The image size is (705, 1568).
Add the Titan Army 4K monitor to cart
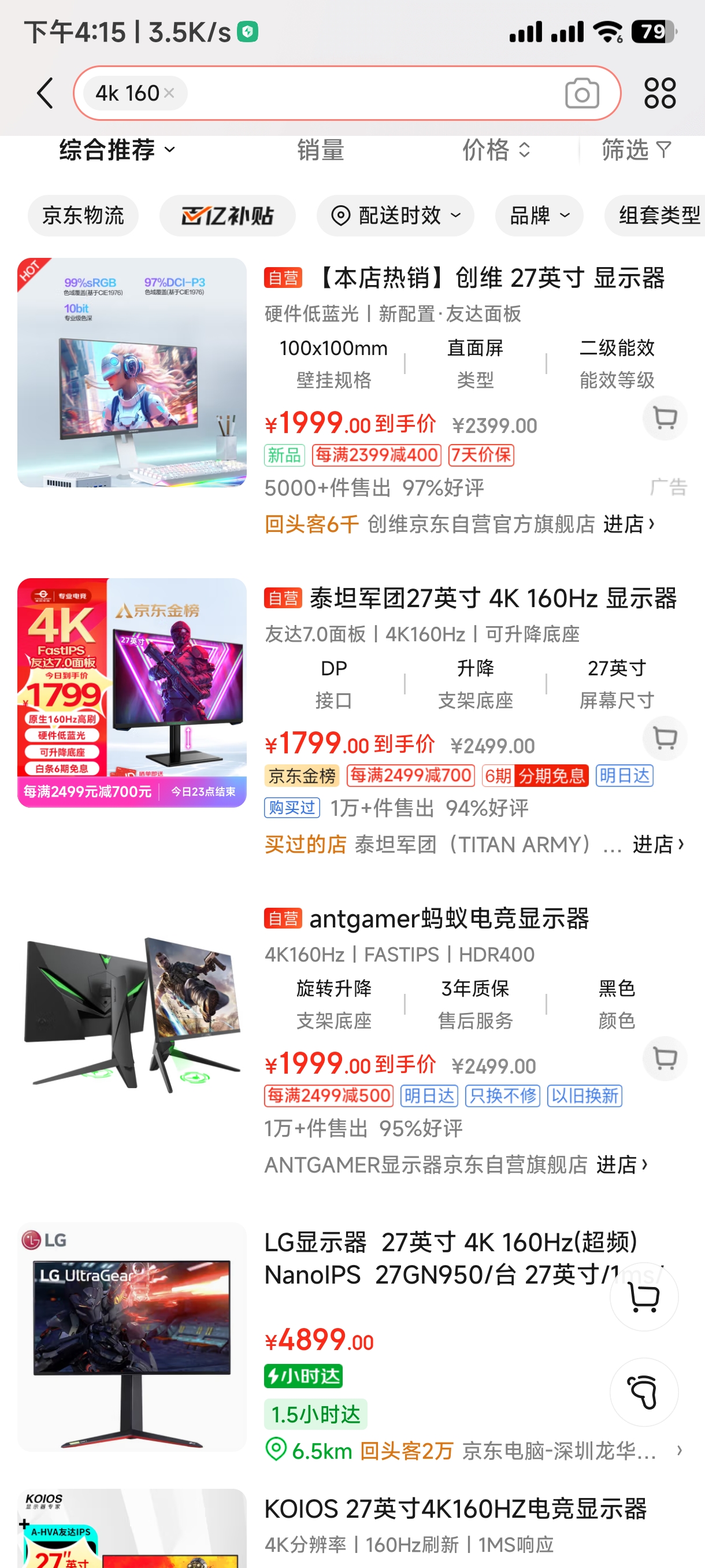[664, 738]
